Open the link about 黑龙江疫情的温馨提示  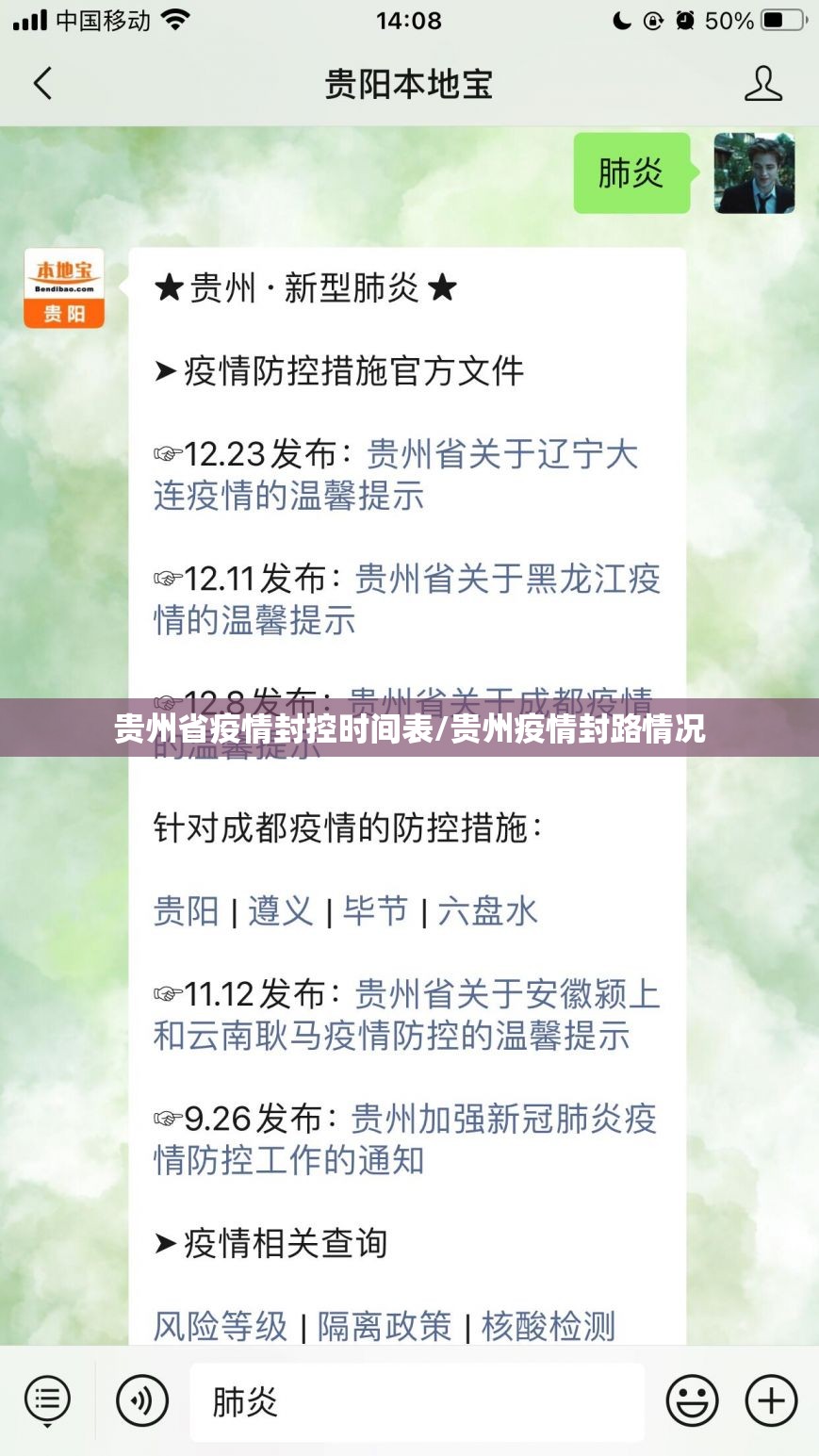405,599
